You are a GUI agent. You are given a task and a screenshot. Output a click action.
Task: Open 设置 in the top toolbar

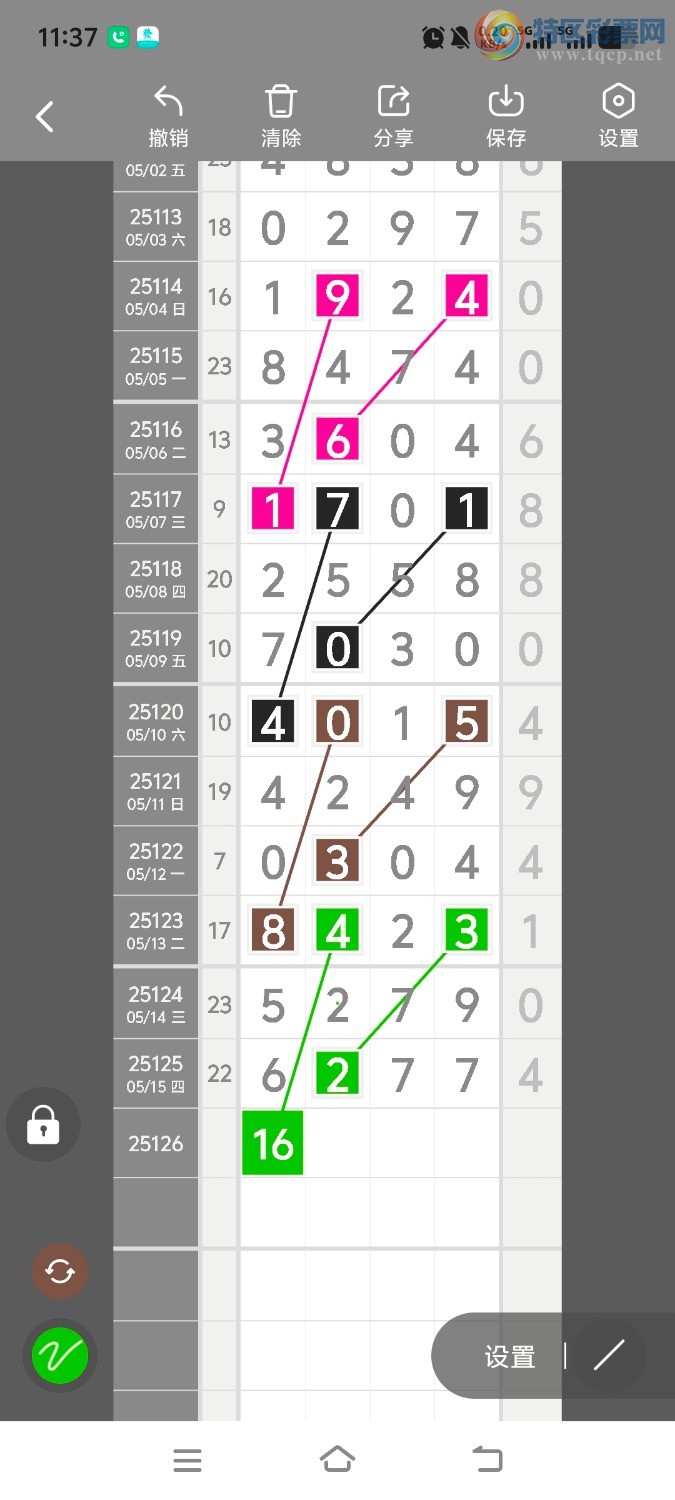(x=618, y=117)
